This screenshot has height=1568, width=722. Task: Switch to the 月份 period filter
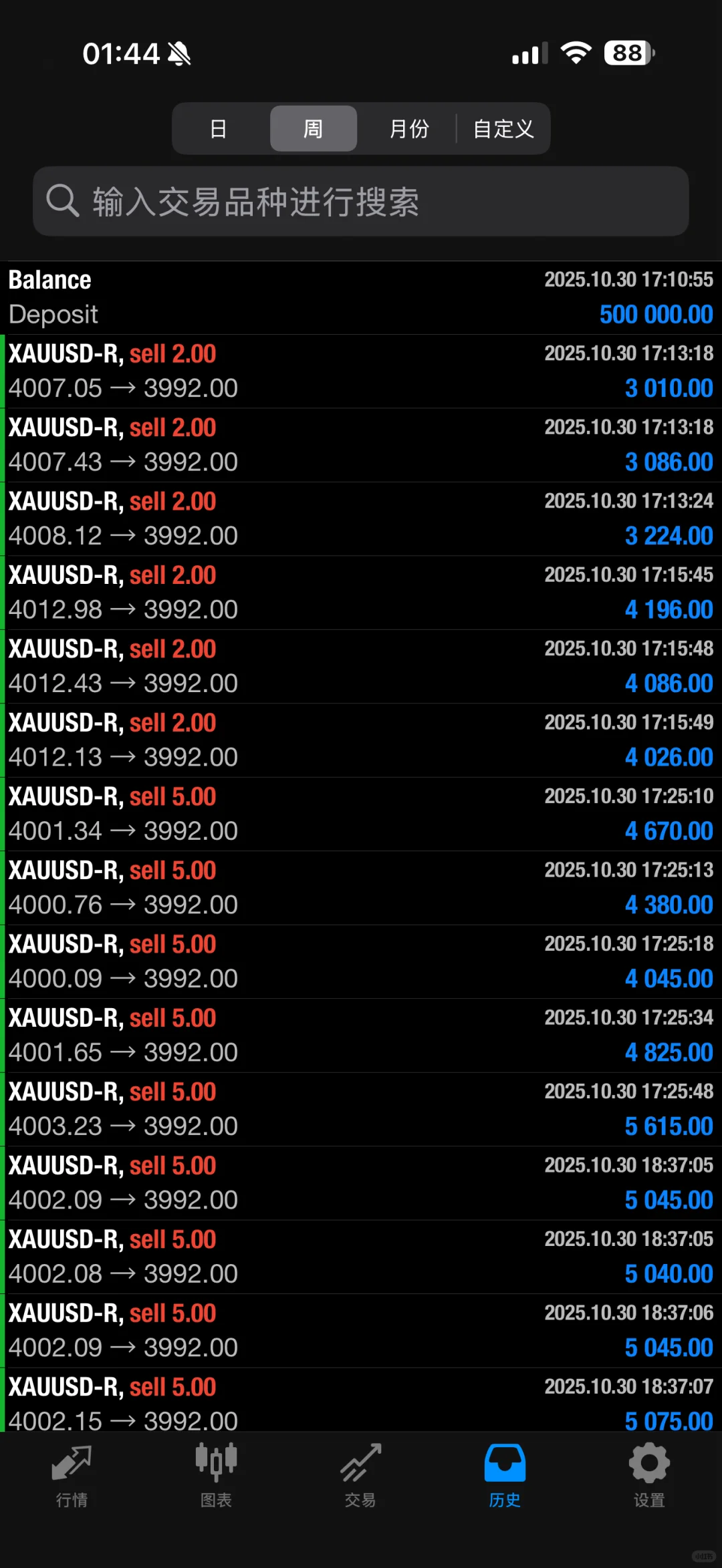pos(408,128)
